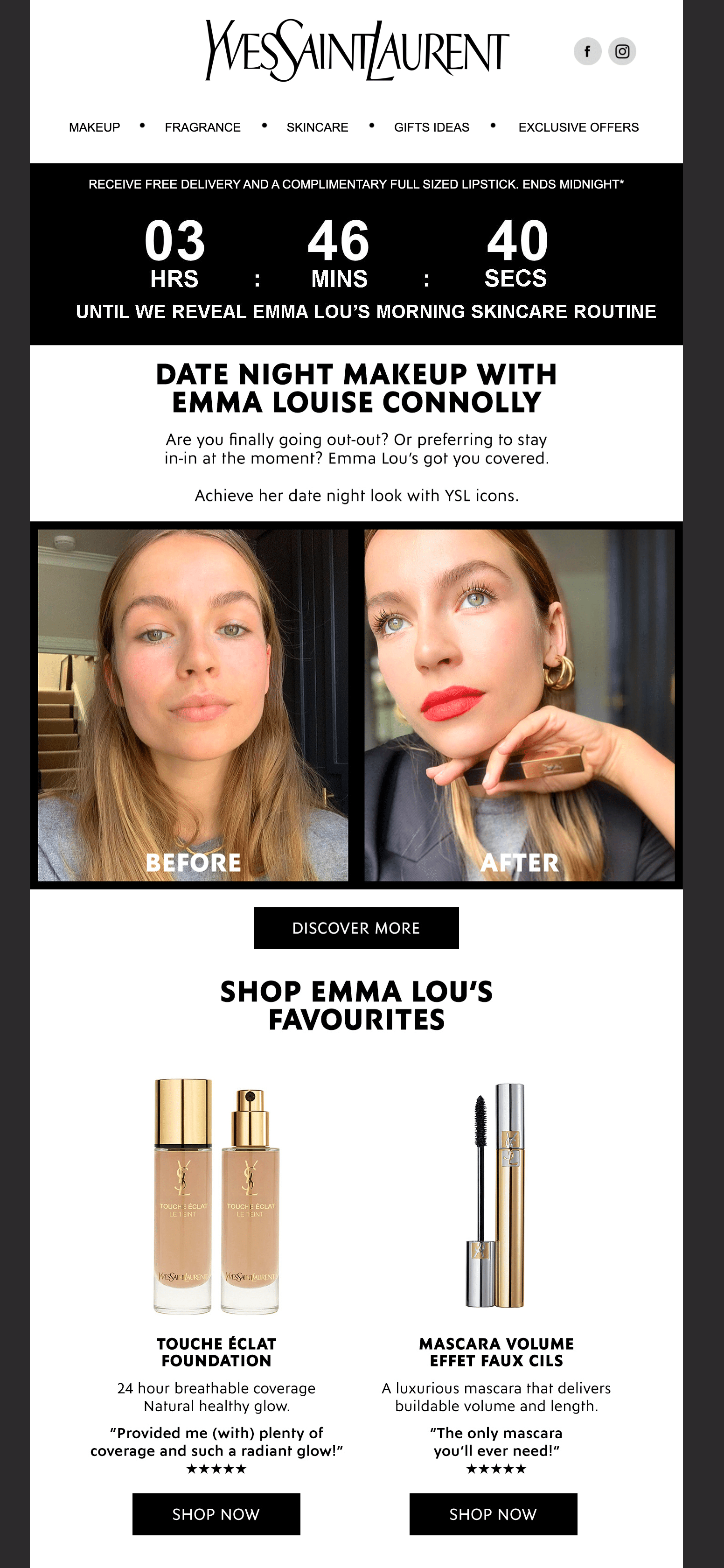Open the Touche Éclat Foundation product image
This screenshot has height=1568, width=724.
click(x=216, y=1196)
